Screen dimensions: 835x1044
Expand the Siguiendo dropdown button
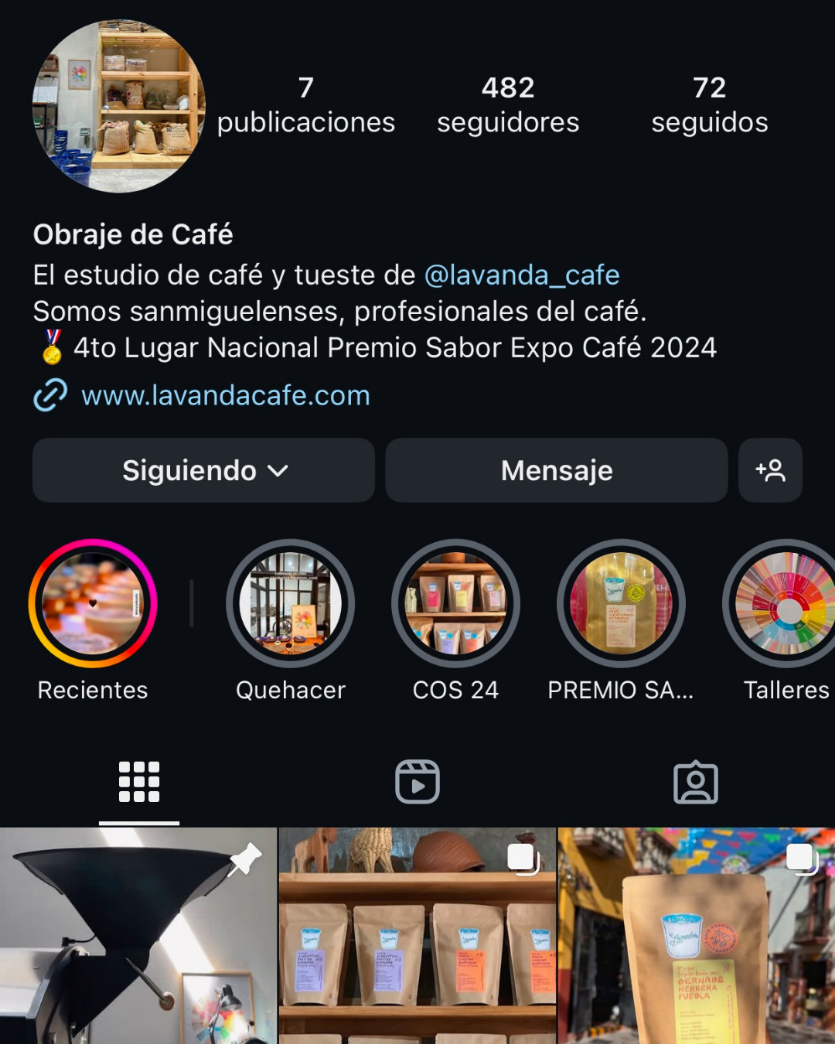204,470
